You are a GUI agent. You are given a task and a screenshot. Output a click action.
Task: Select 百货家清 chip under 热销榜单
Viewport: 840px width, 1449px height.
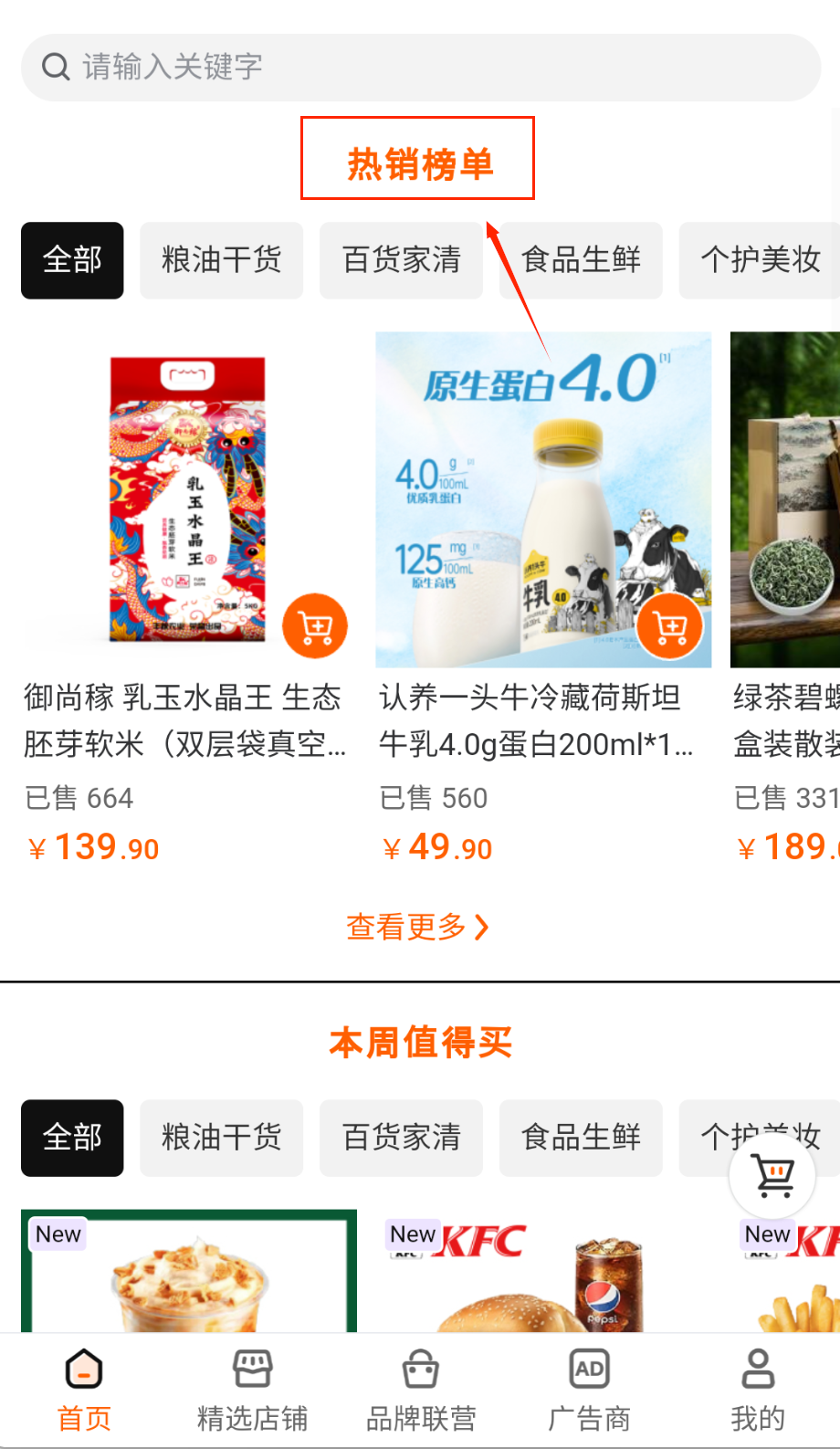401,260
